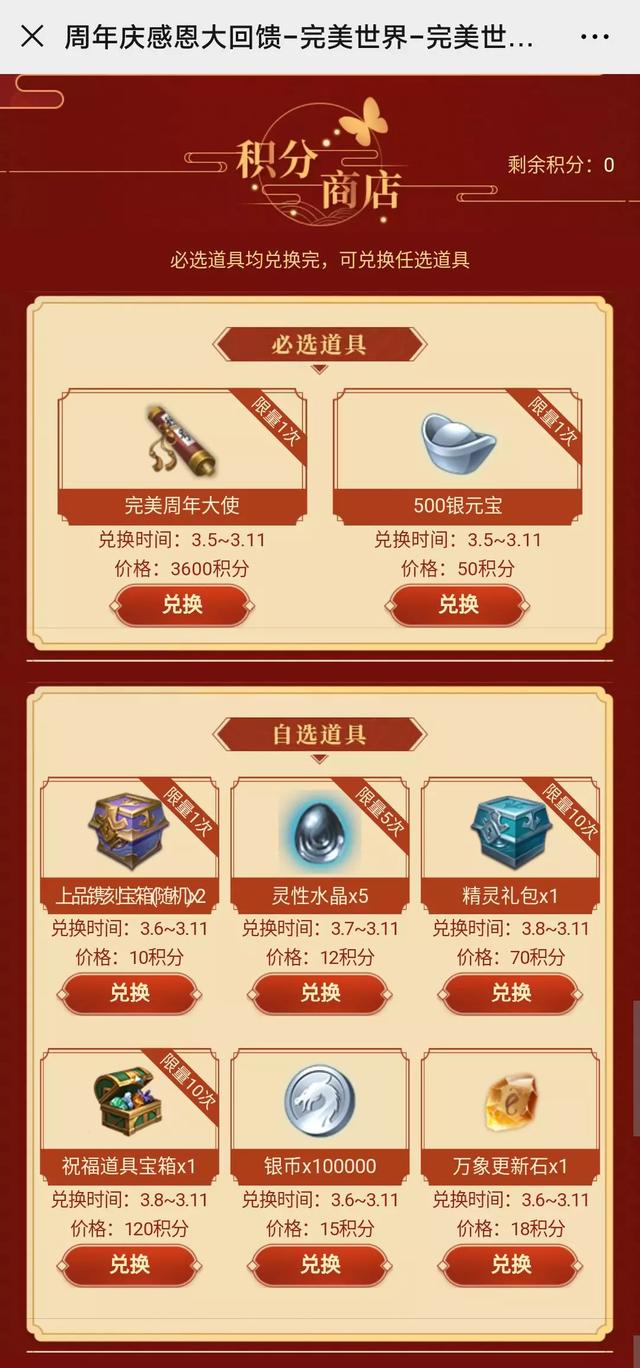Tap 兑换 for 上品镌刻宝箱
The width and height of the screenshot is (640, 1368).
tap(129, 993)
